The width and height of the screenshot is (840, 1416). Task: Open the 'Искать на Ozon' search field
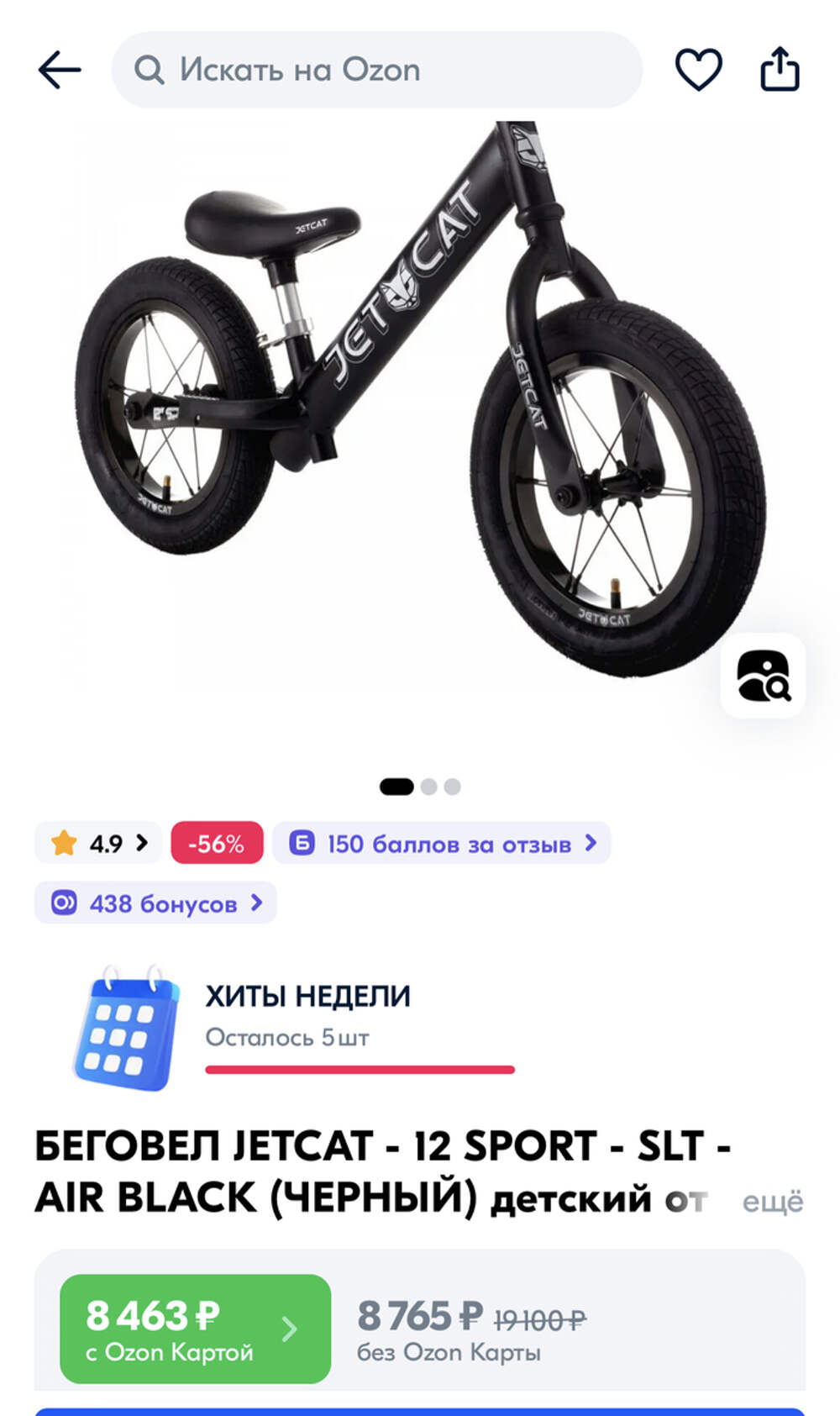pos(376,70)
